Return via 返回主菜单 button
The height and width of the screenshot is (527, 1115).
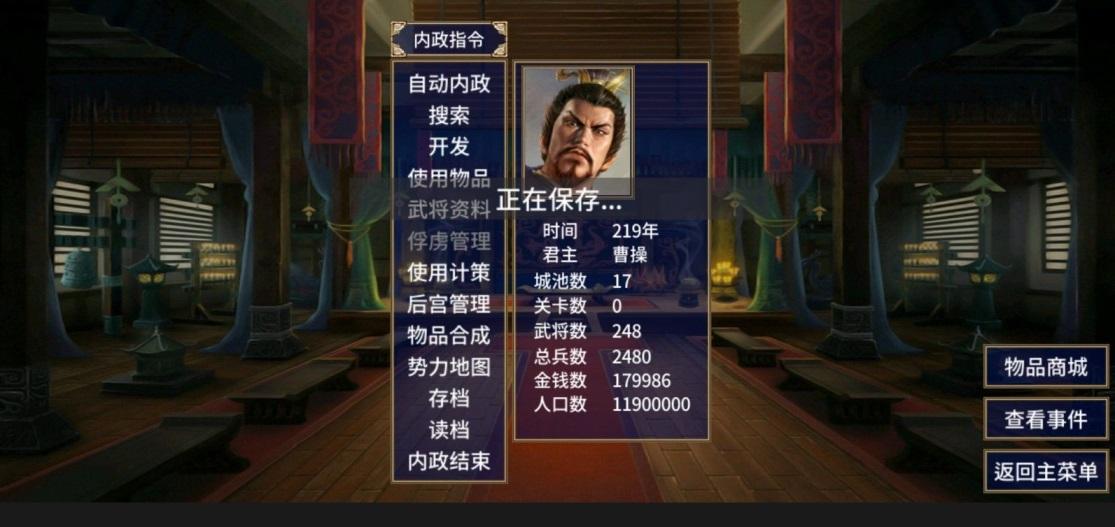(1046, 471)
